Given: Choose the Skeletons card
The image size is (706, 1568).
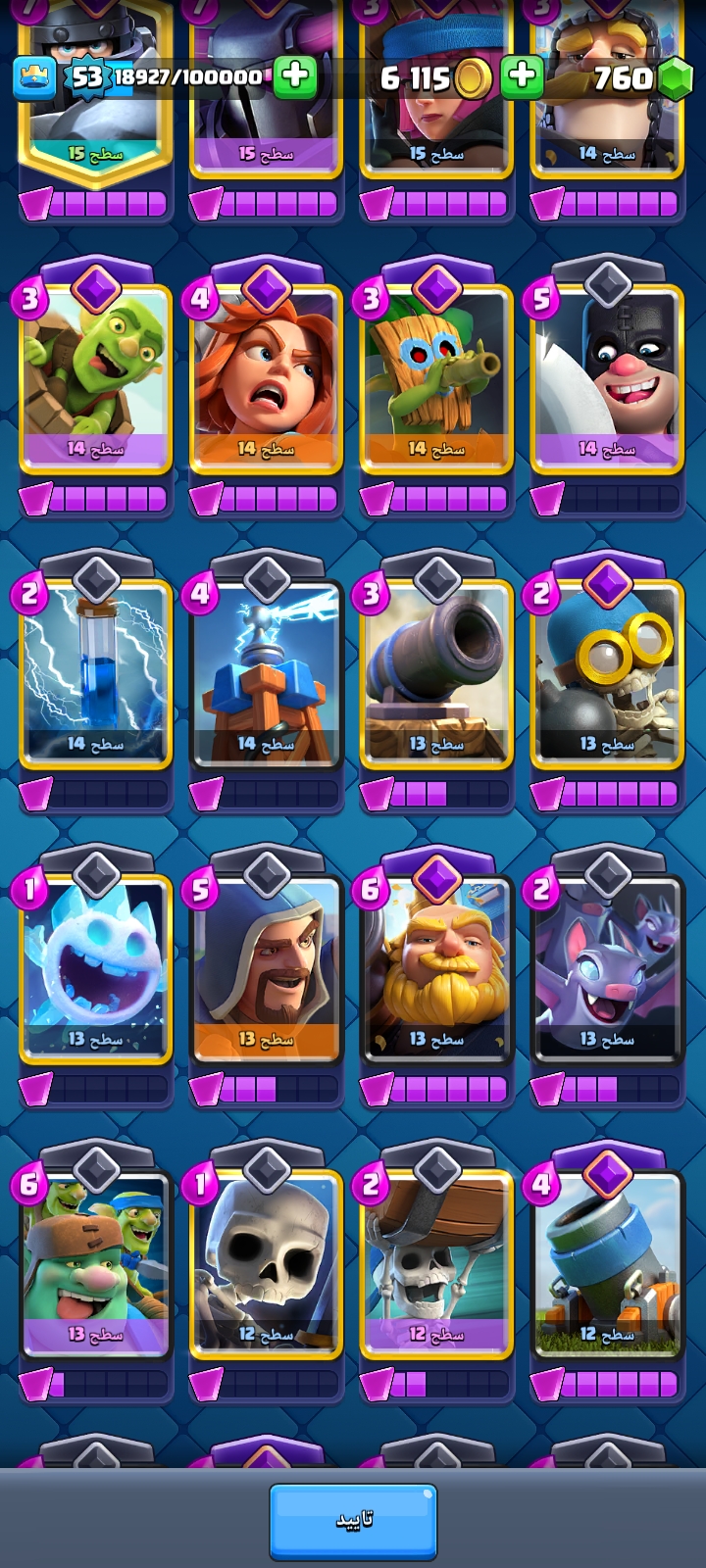Looking at the screenshot, I should tap(266, 1264).
